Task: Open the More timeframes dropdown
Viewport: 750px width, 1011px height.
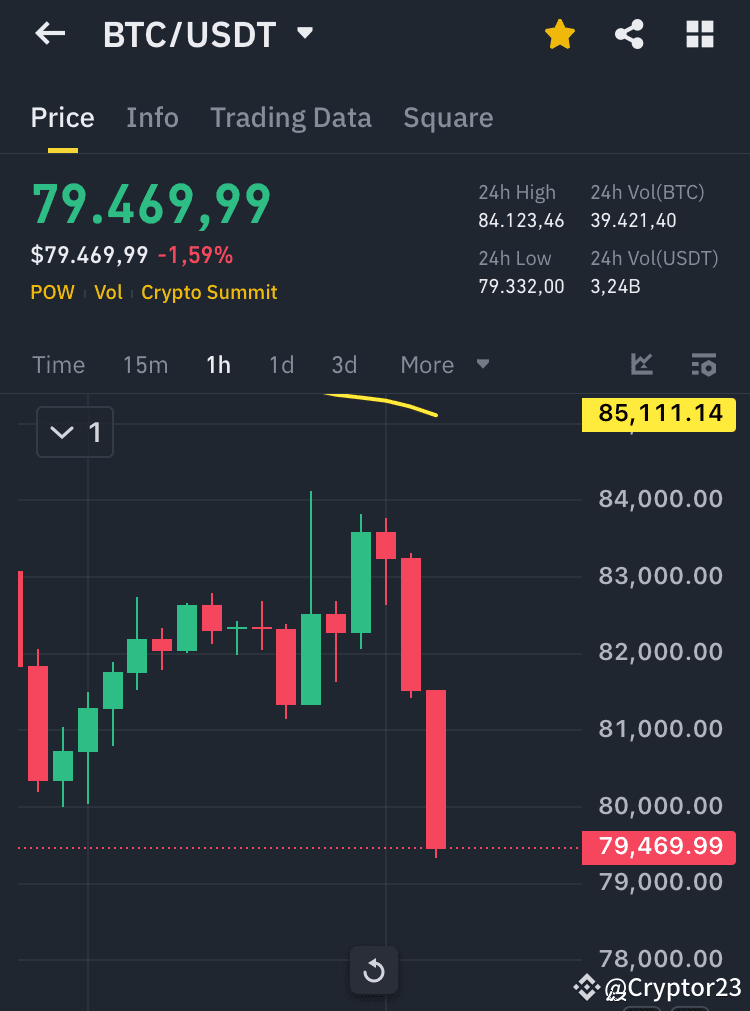Action: pos(440,365)
